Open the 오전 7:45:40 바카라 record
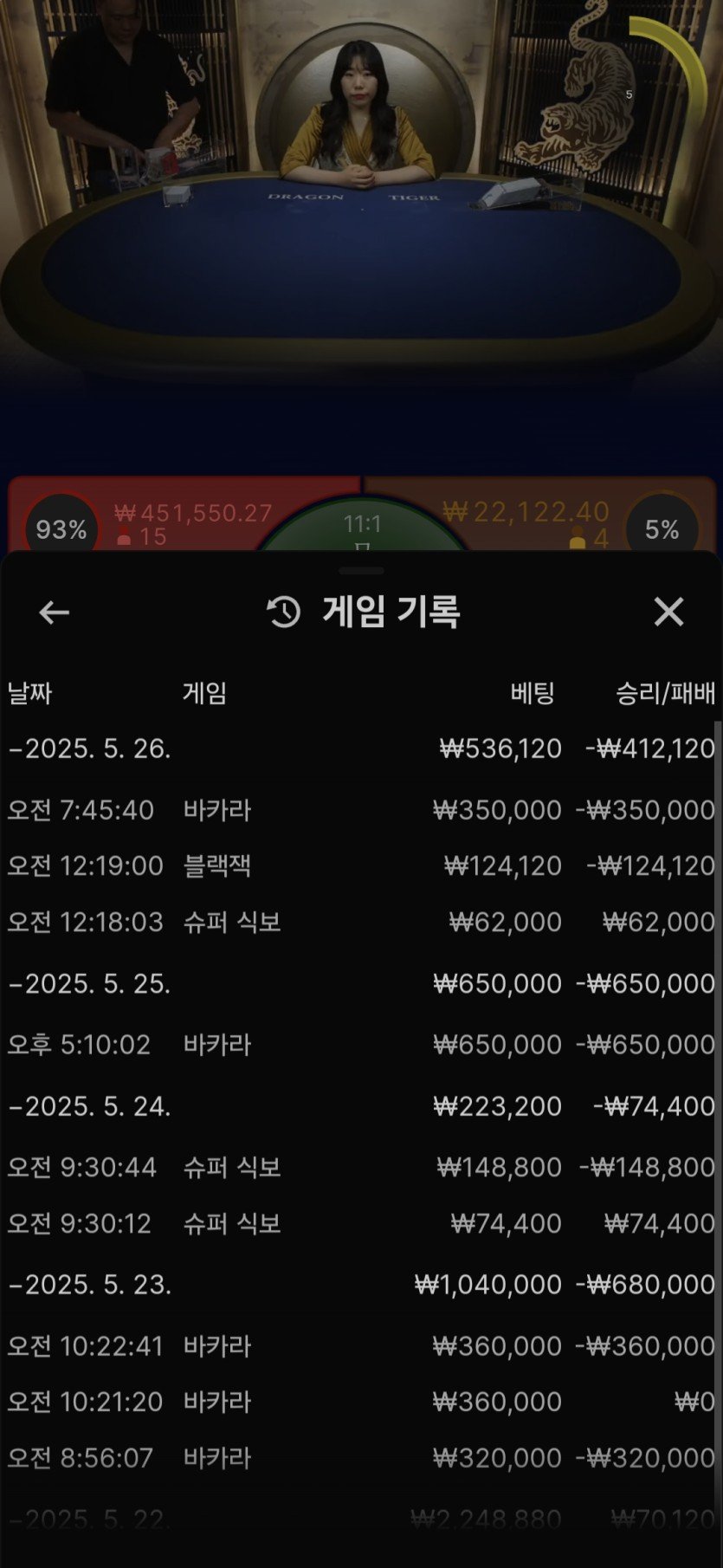723x1568 pixels. (x=360, y=810)
